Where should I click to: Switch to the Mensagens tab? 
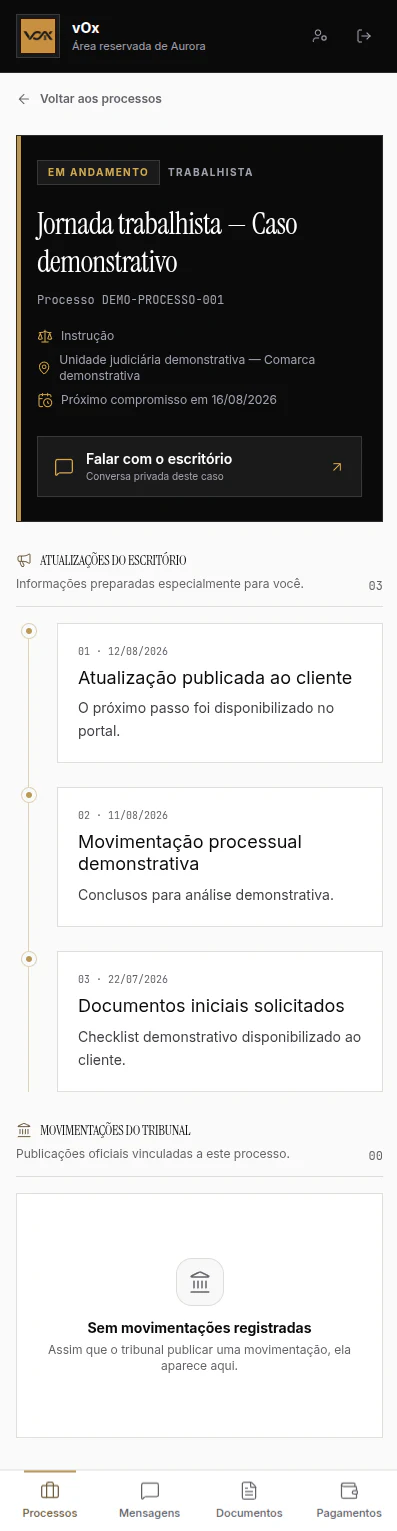[149, 1500]
